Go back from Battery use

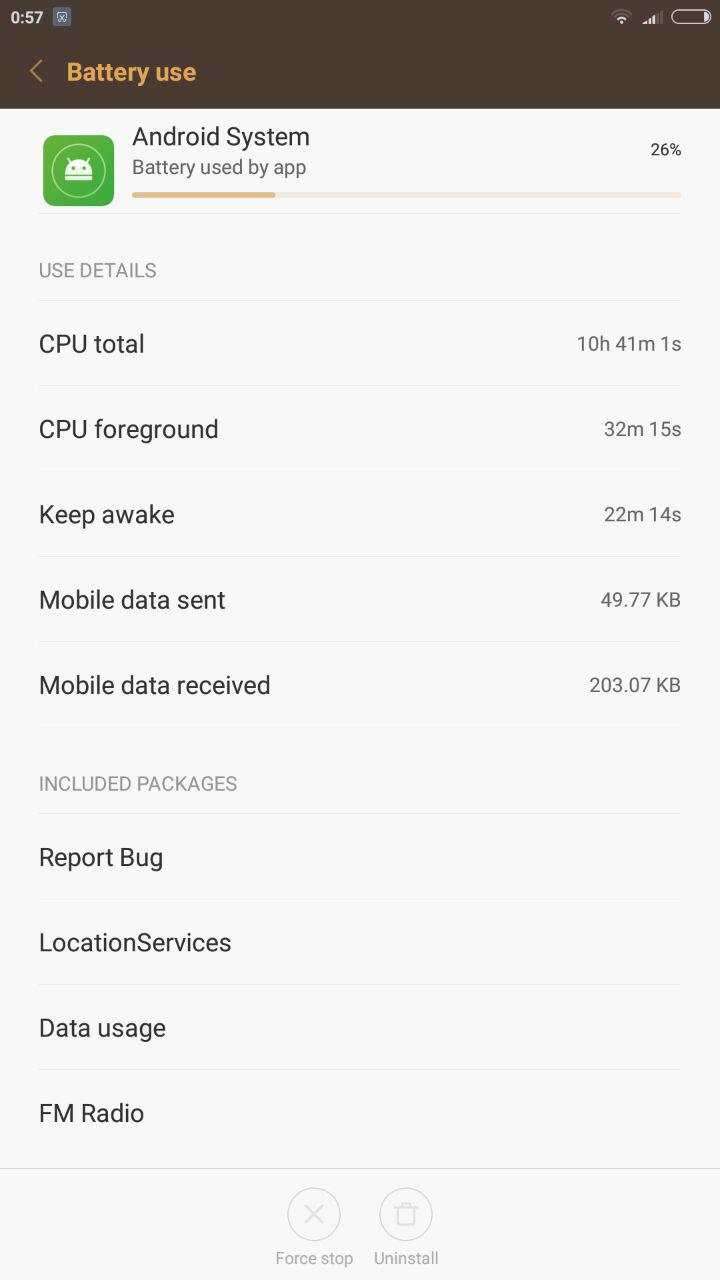coord(37,72)
